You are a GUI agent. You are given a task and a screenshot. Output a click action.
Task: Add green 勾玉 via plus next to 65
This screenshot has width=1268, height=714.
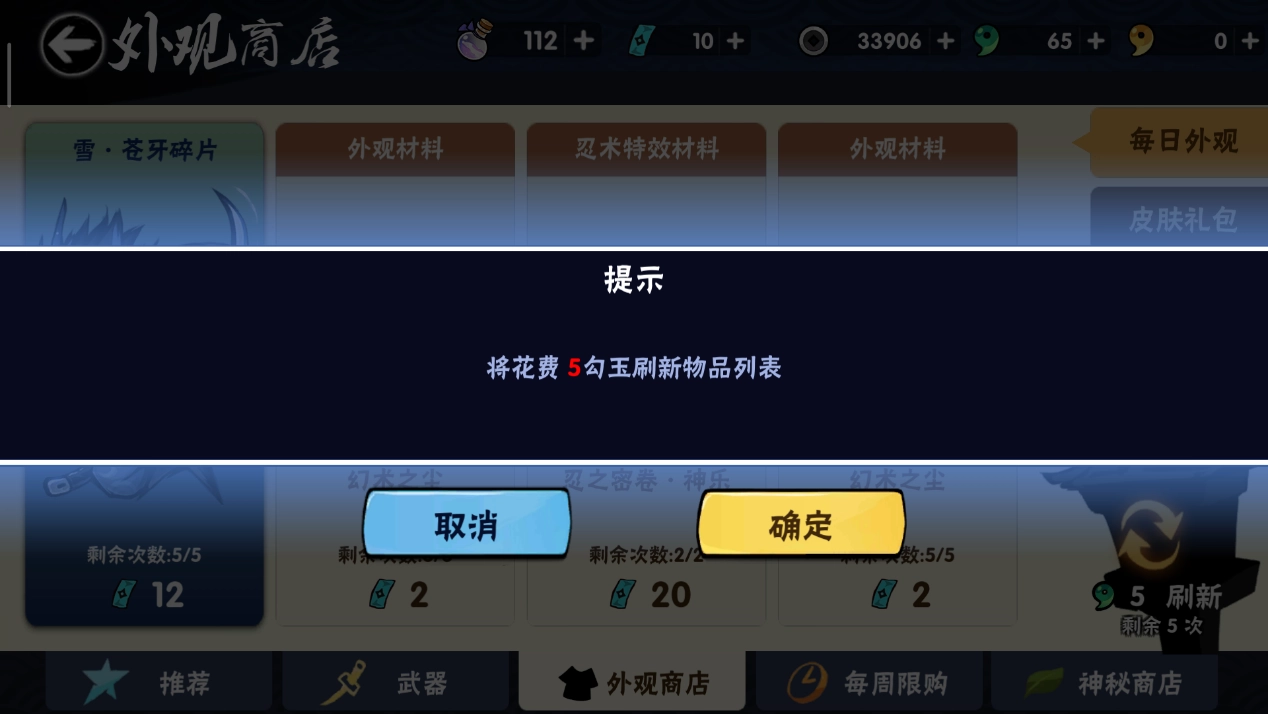[1096, 41]
